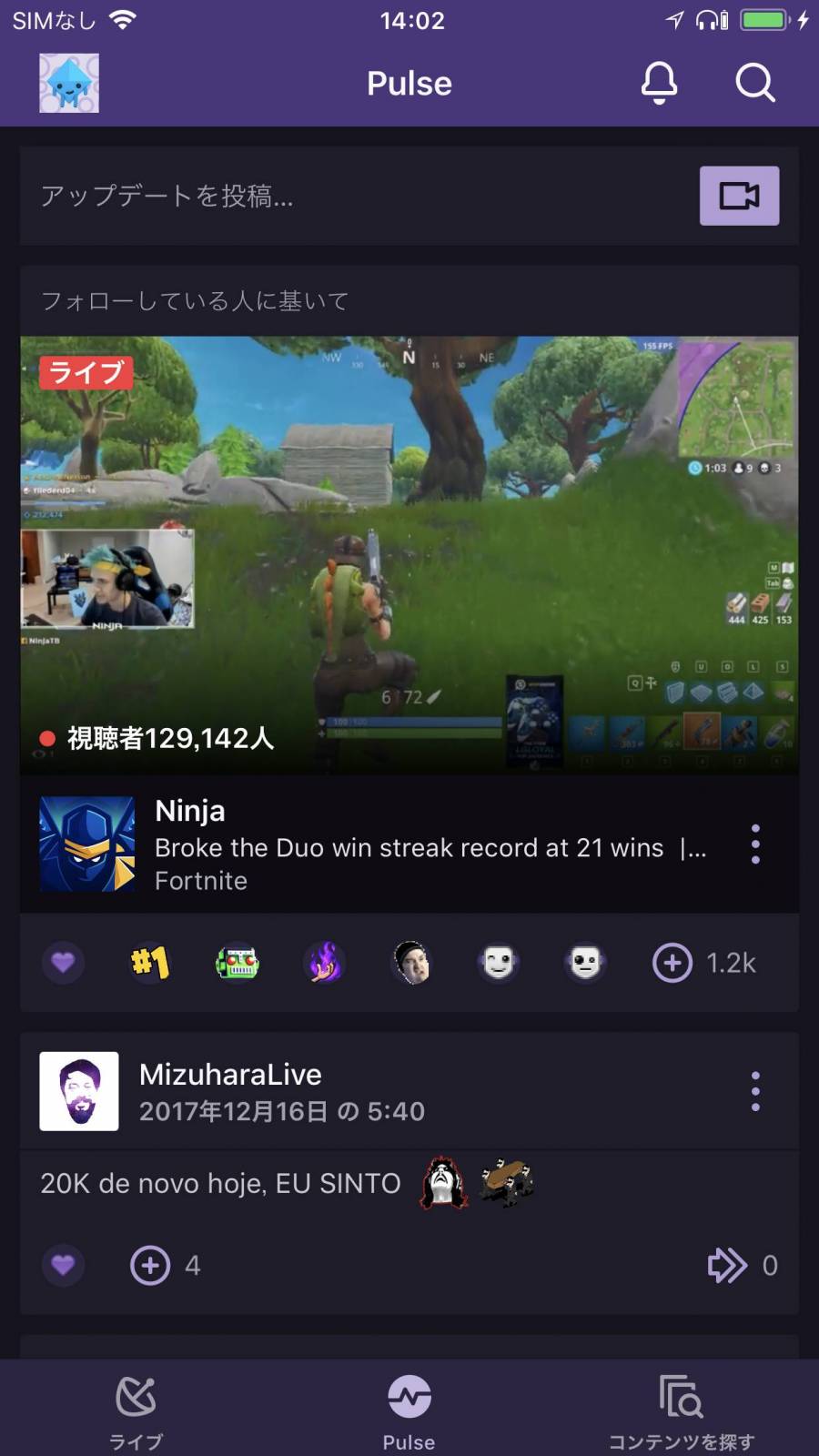Open search from the top bar
Viewport: 819px width, 1456px height.
coord(754,83)
